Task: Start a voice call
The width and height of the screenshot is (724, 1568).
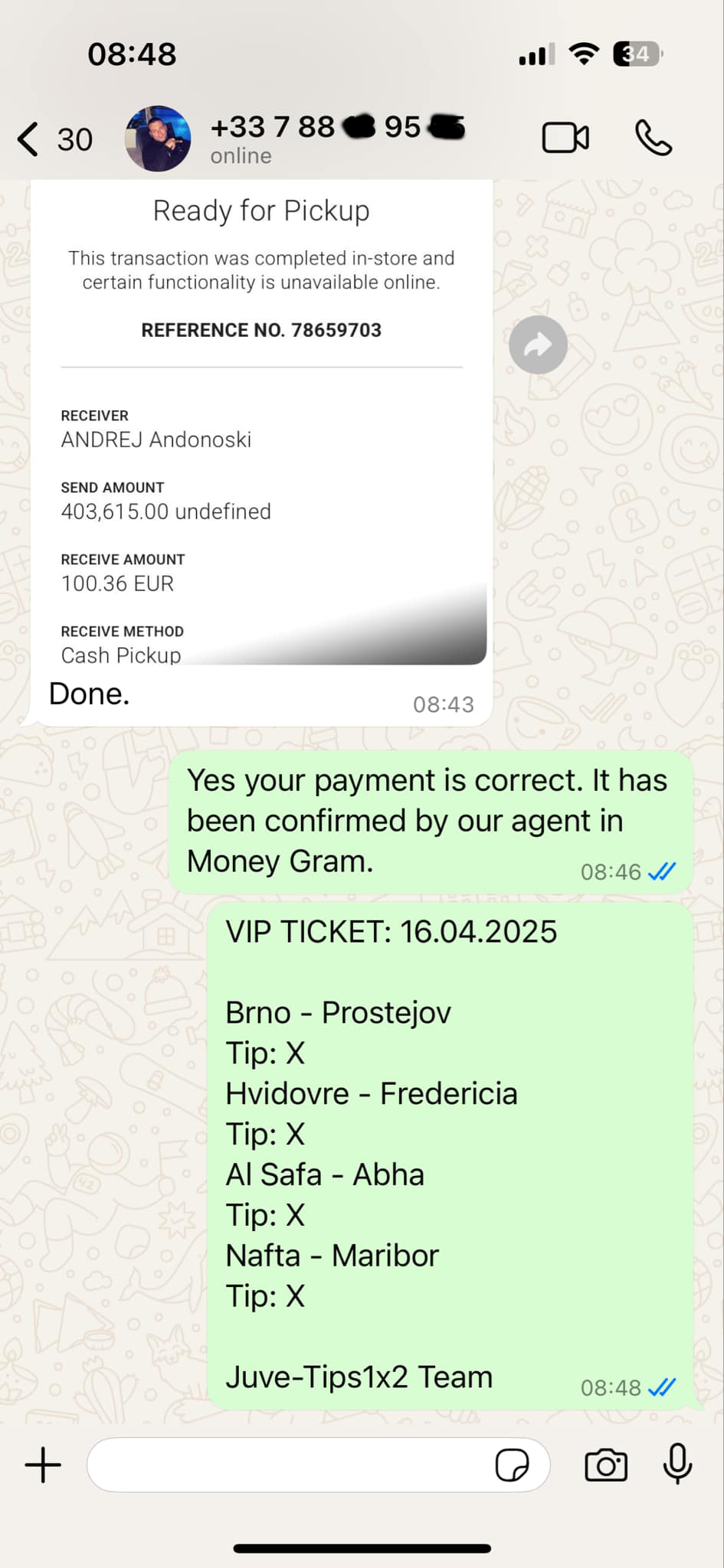Action: point(654,139)
